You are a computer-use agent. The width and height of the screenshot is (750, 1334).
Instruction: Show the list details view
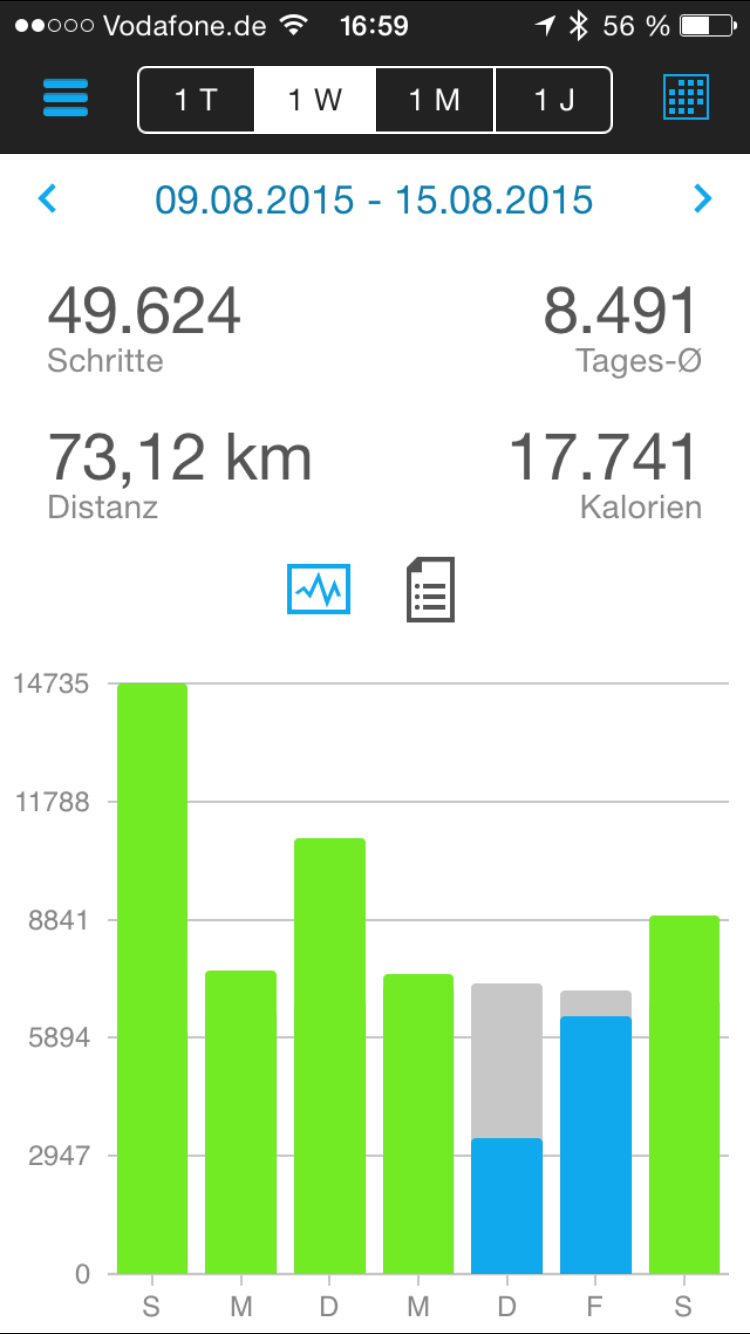pos(430,590)
